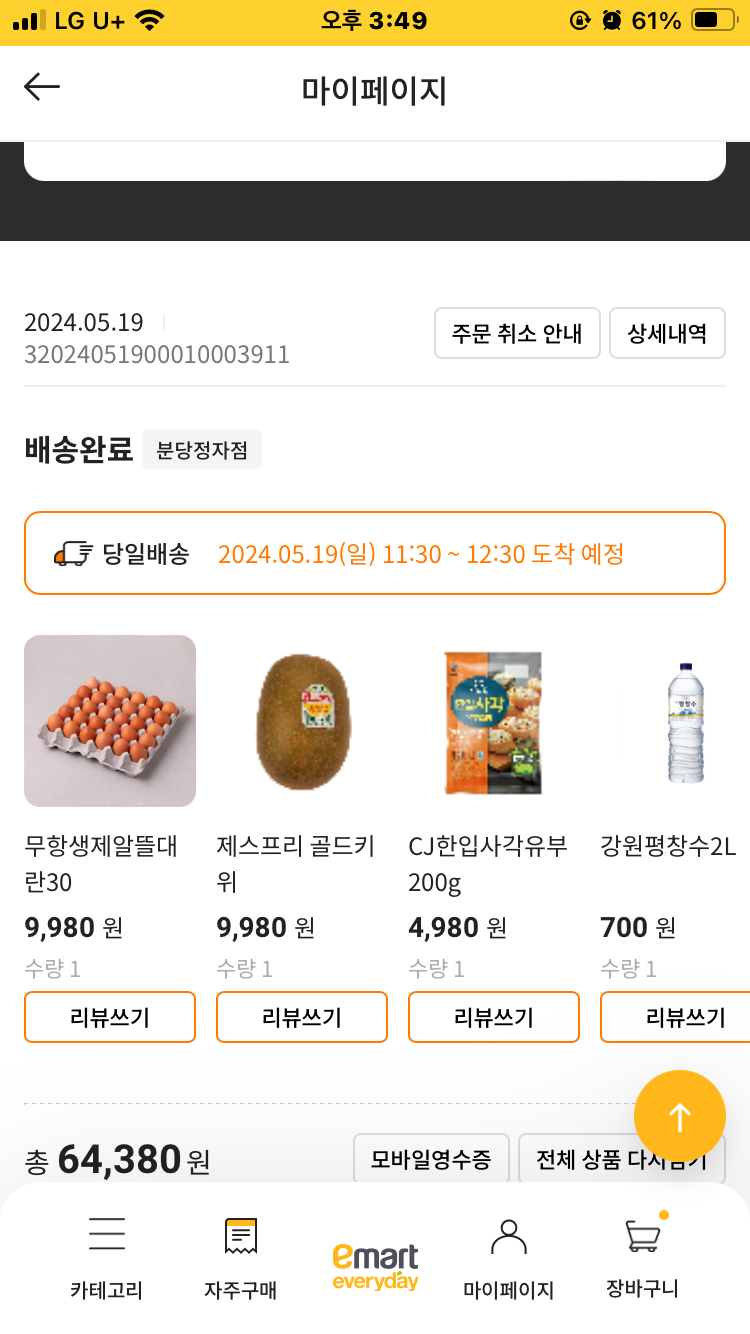Open the egg carton product thumbnail

click(109, 721)
